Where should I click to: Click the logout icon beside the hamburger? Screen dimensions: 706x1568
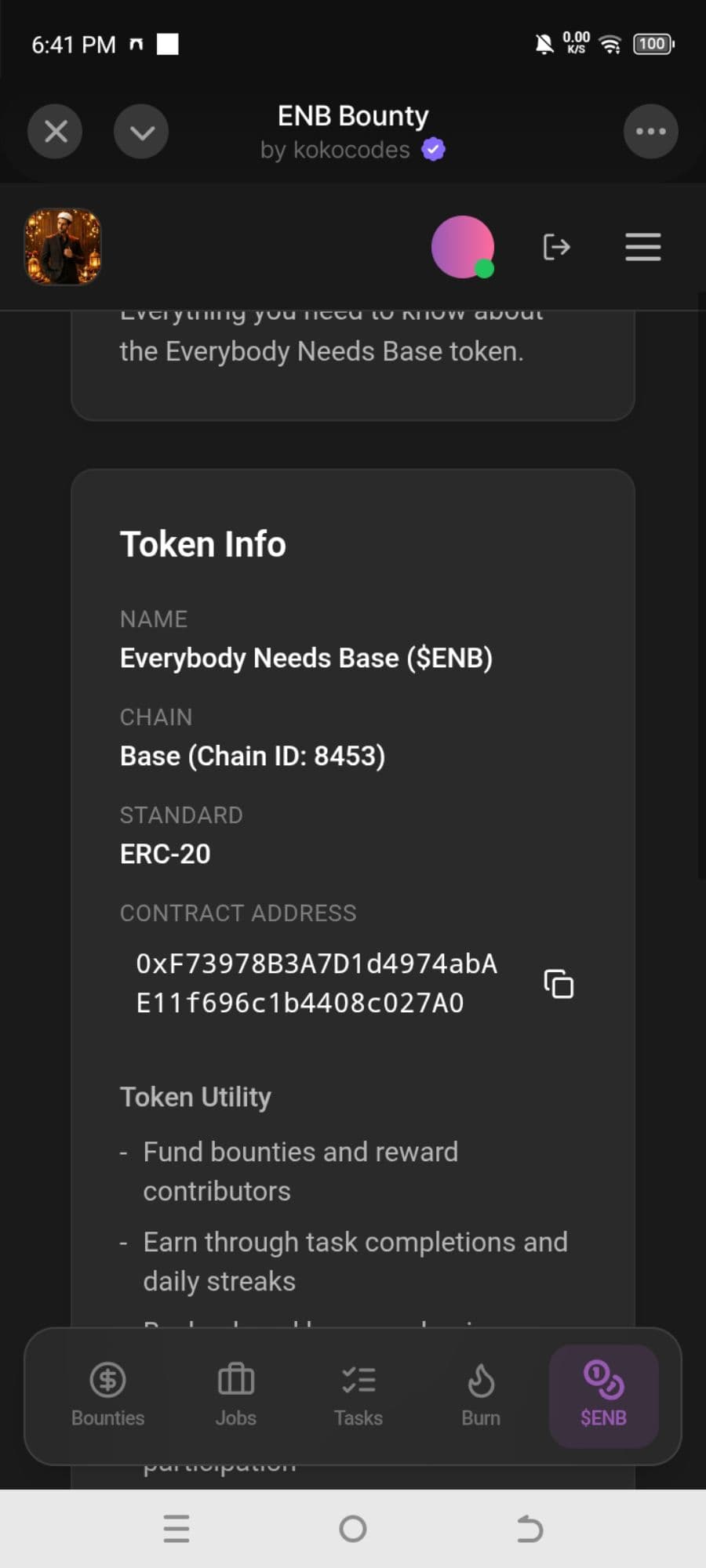557,247
